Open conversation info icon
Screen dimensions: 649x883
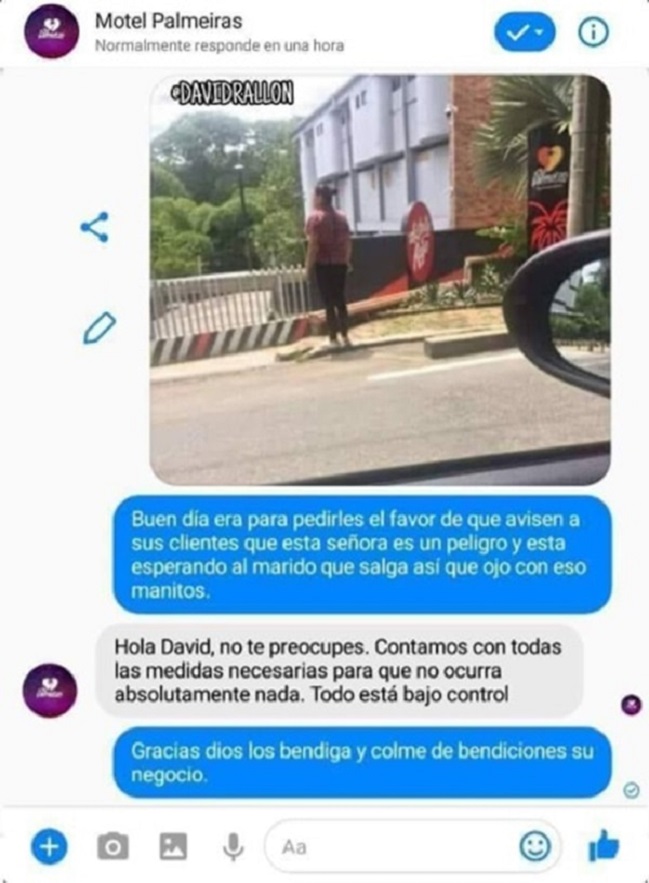593,32
